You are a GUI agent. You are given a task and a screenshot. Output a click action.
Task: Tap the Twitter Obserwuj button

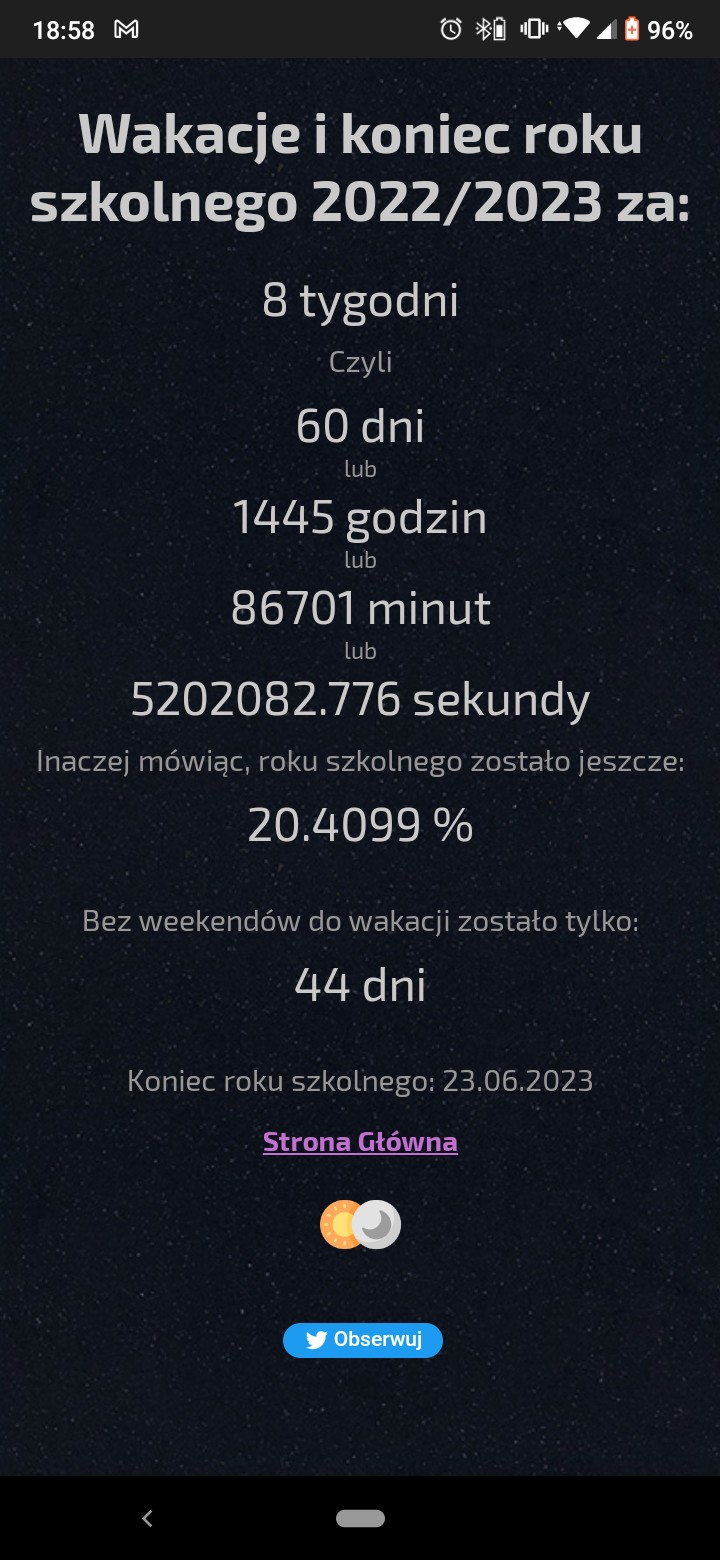(x=362, y=1340)
